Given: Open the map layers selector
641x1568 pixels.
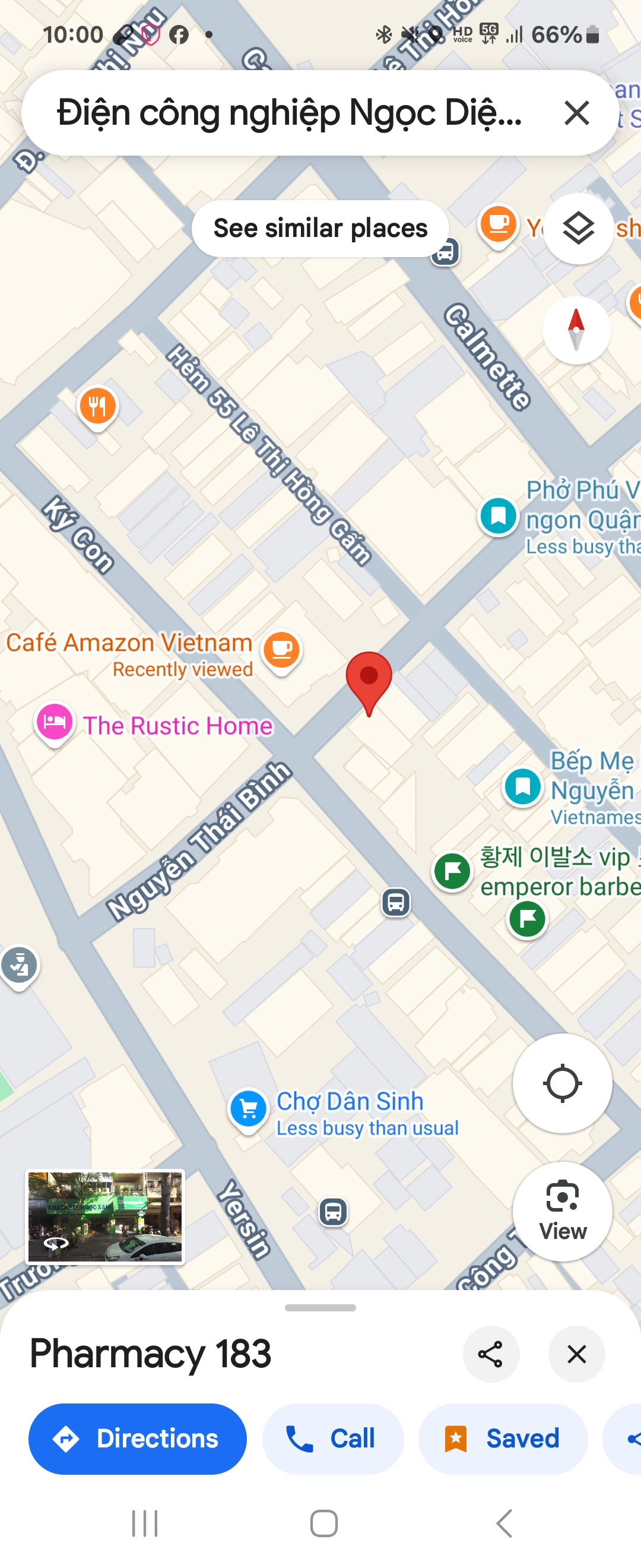Looking at the screenshot, I should pos(577,229).
